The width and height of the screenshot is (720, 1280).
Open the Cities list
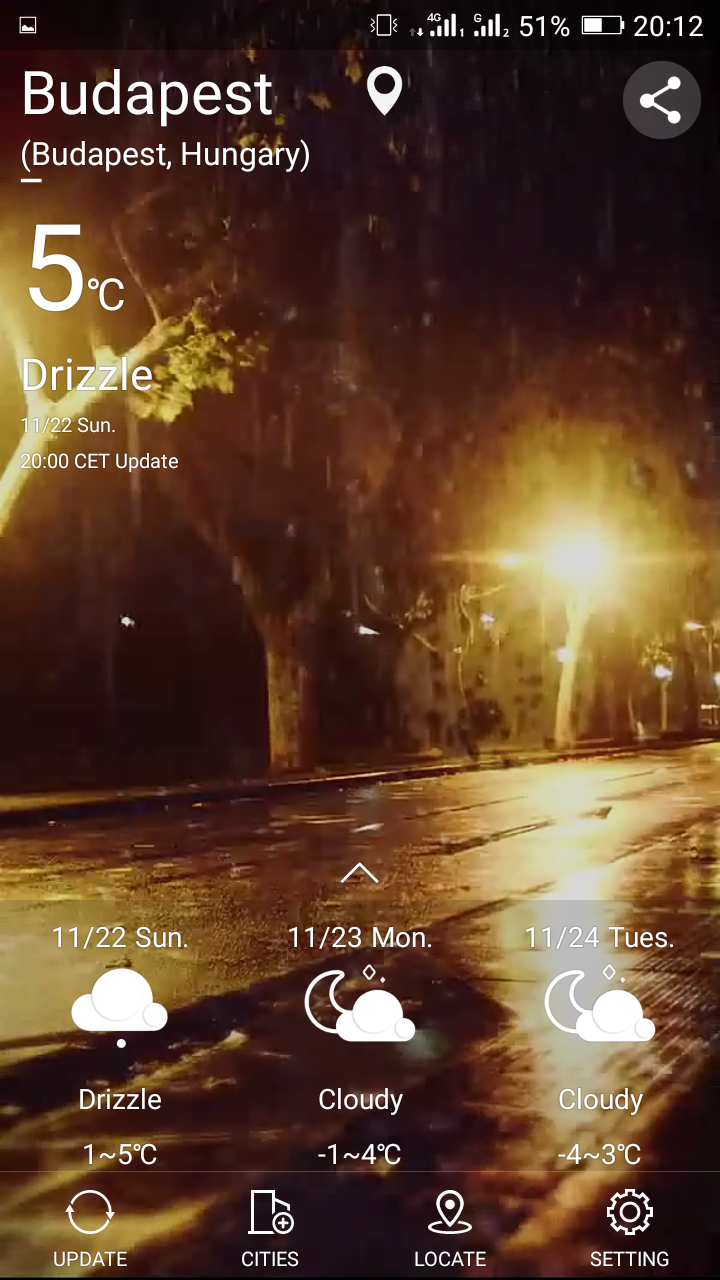click(x=270, y=1227)
